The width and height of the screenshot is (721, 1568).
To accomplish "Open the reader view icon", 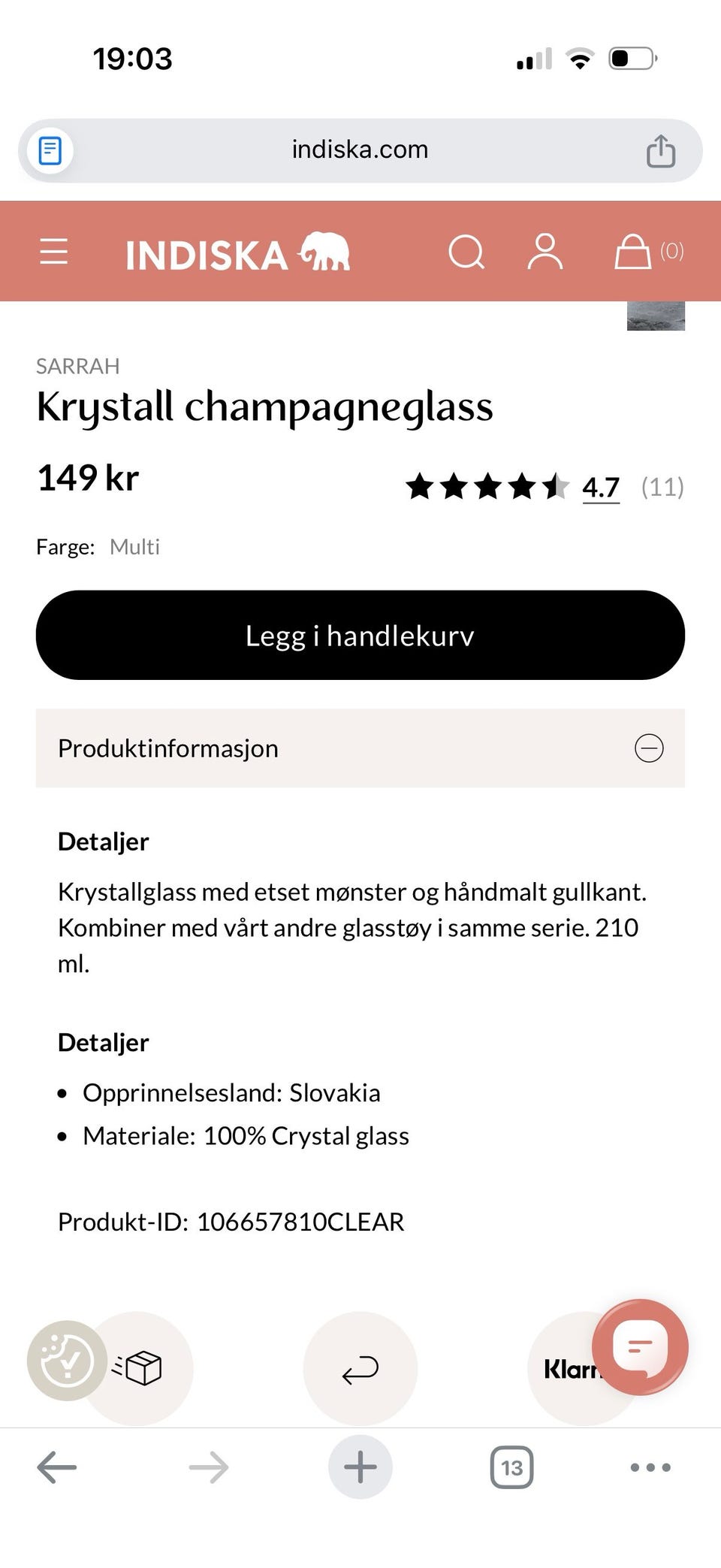I will coord(49,150).
